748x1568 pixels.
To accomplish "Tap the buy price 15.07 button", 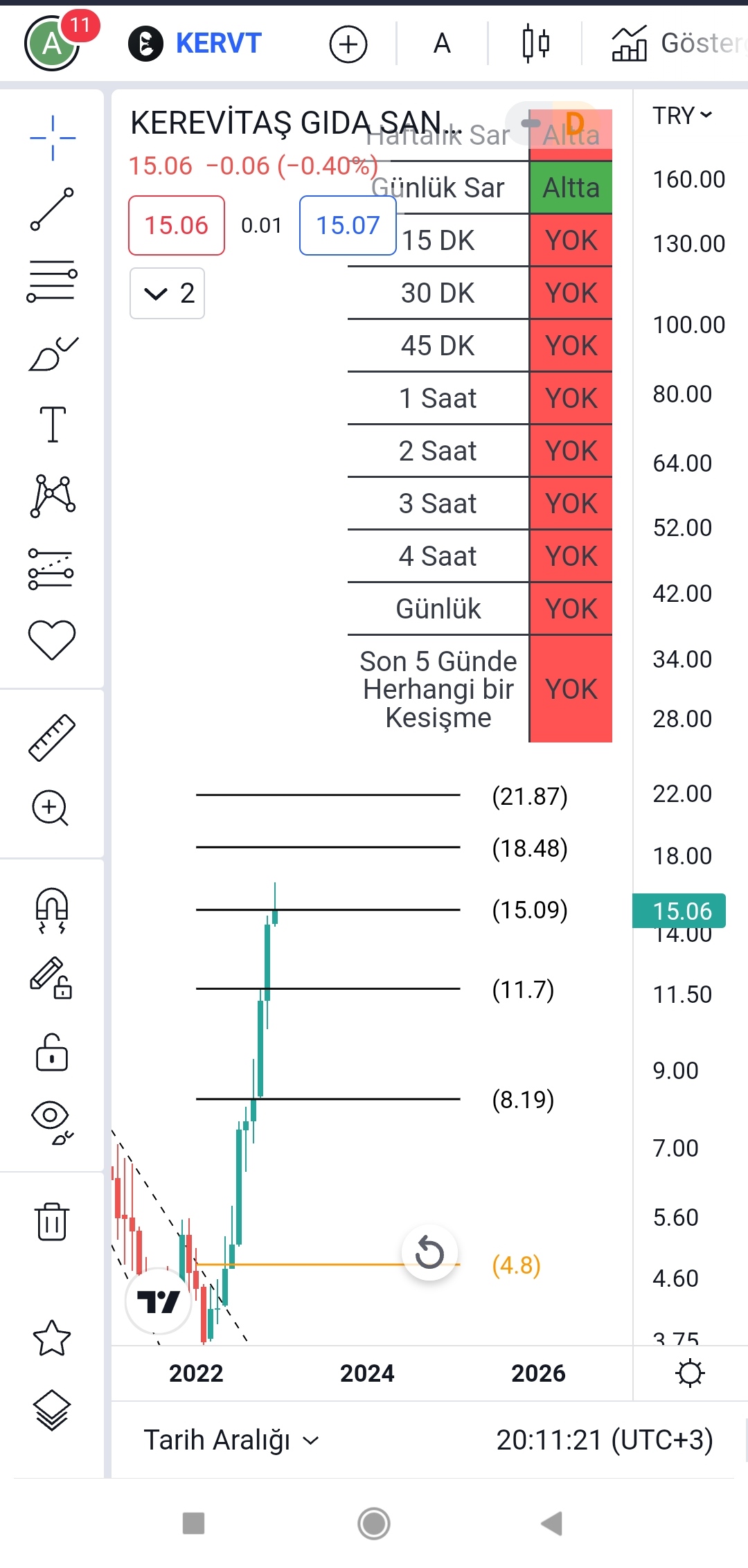I will 348,226.
